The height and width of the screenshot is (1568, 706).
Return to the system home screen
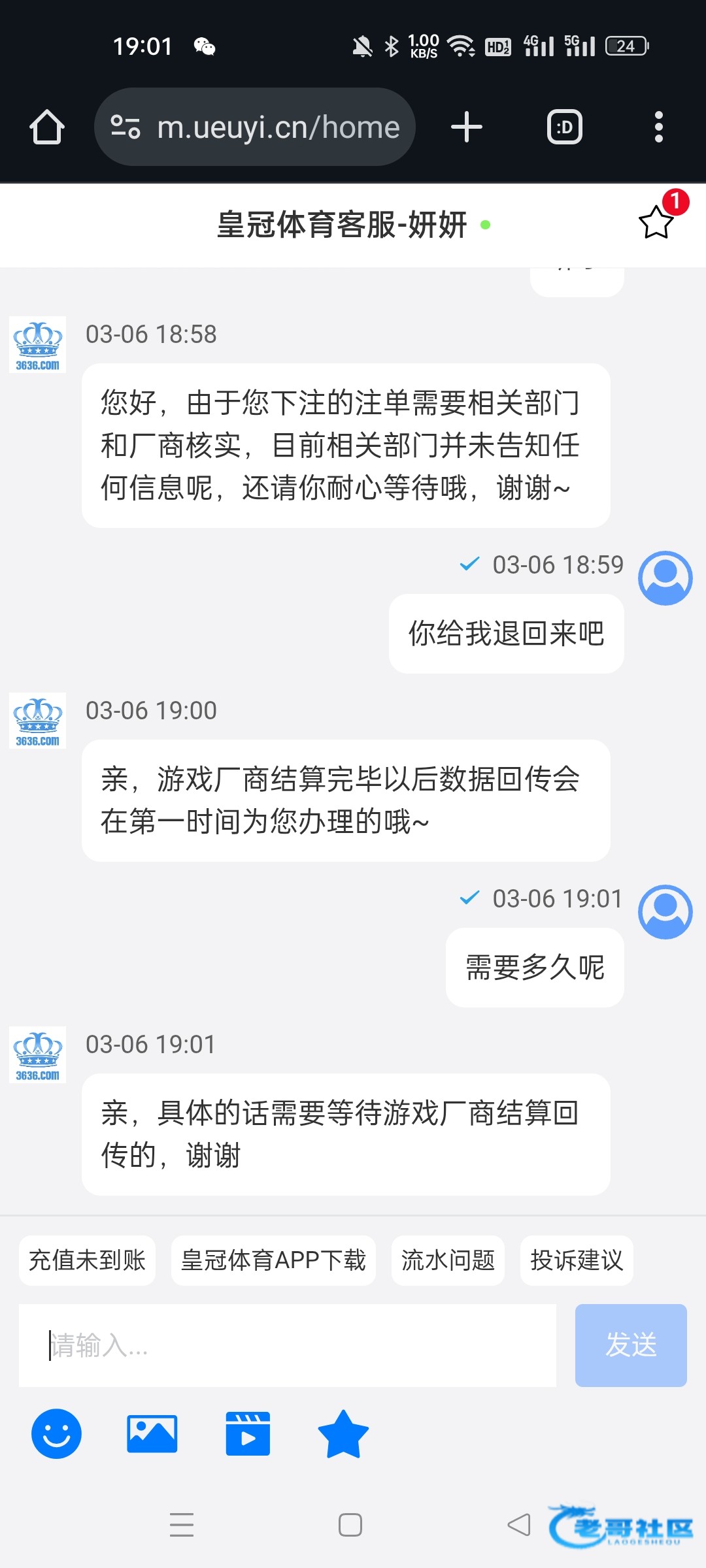coord(350,1525)
